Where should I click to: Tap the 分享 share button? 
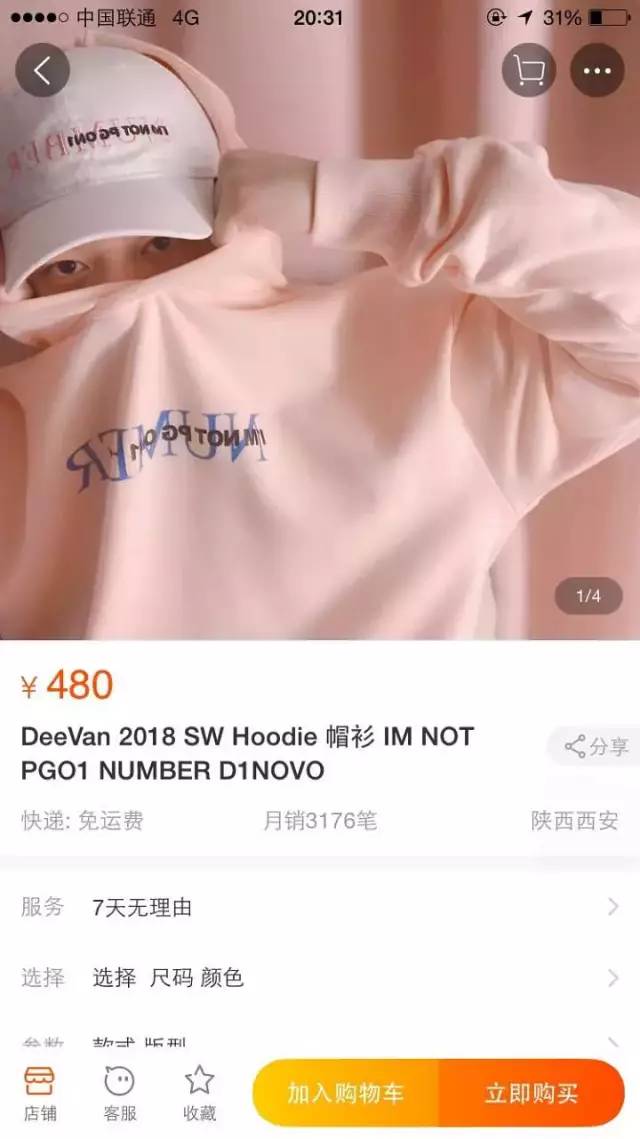596,746
